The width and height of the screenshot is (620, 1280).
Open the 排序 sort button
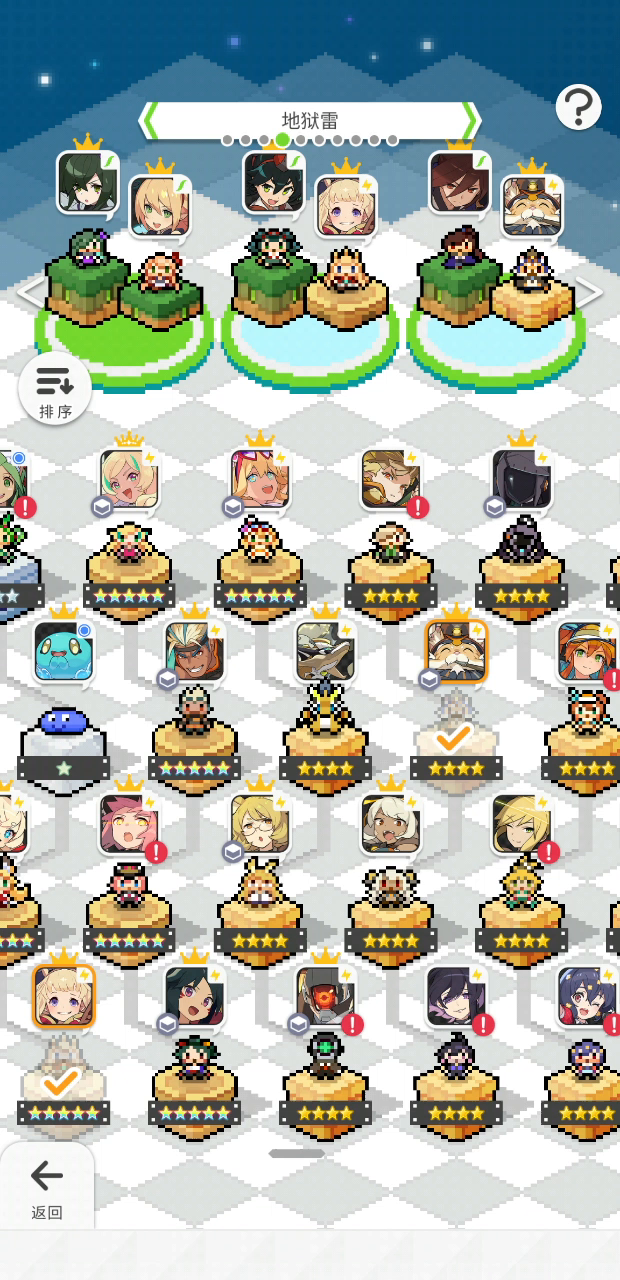click(x=55, y=390)
